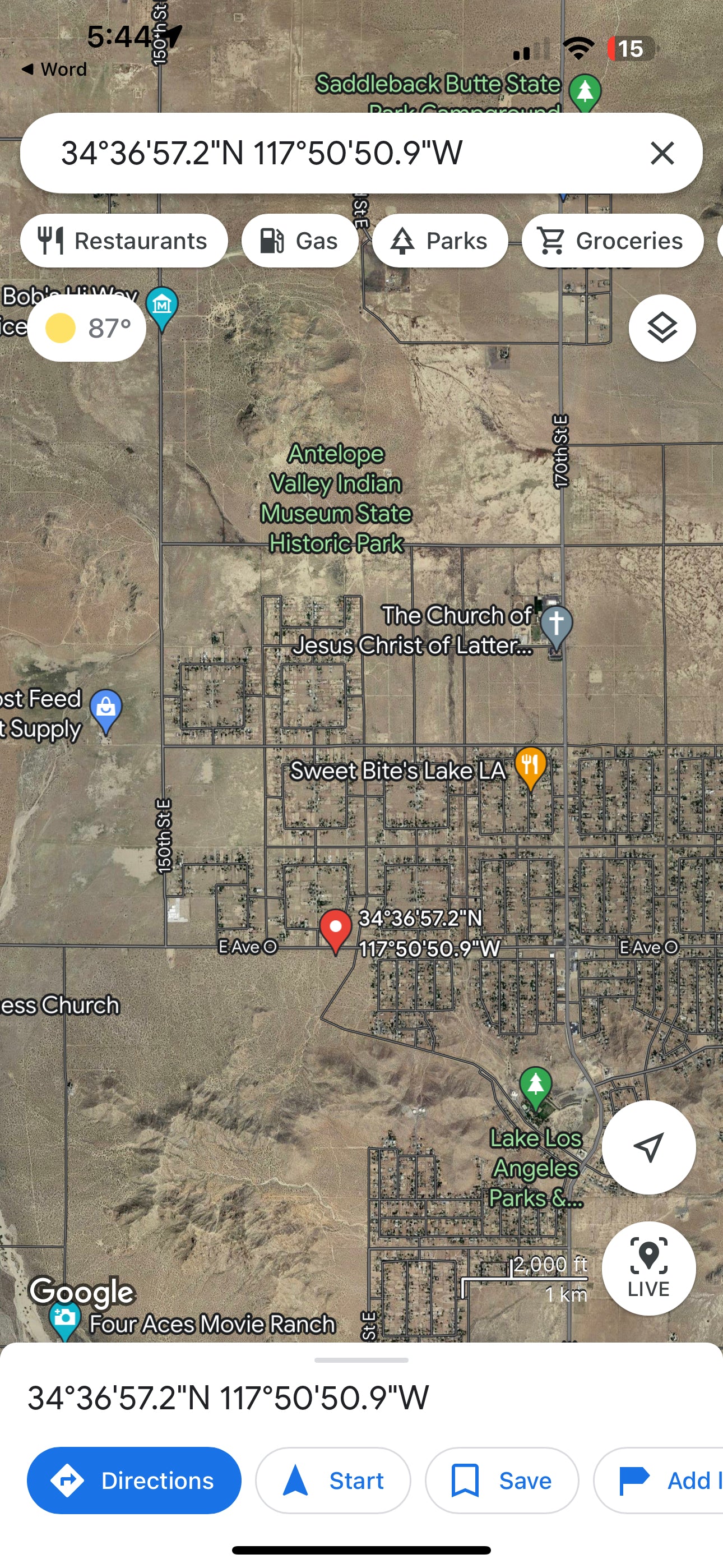Edit the coordinates in the search field
The height and width of the screenshot is (1568, 723).
pos(262,153)
